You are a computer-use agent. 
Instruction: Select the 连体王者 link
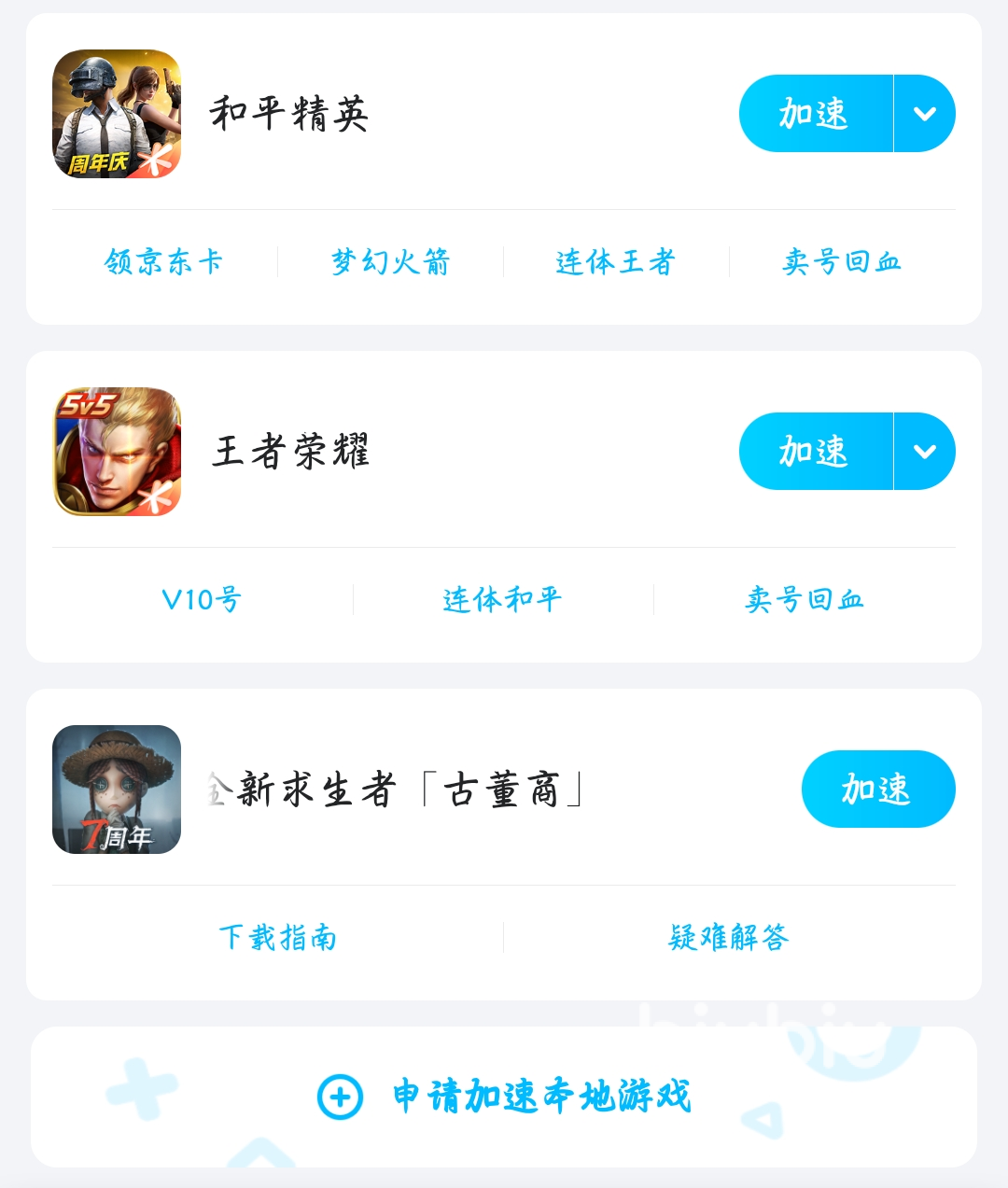615,262
